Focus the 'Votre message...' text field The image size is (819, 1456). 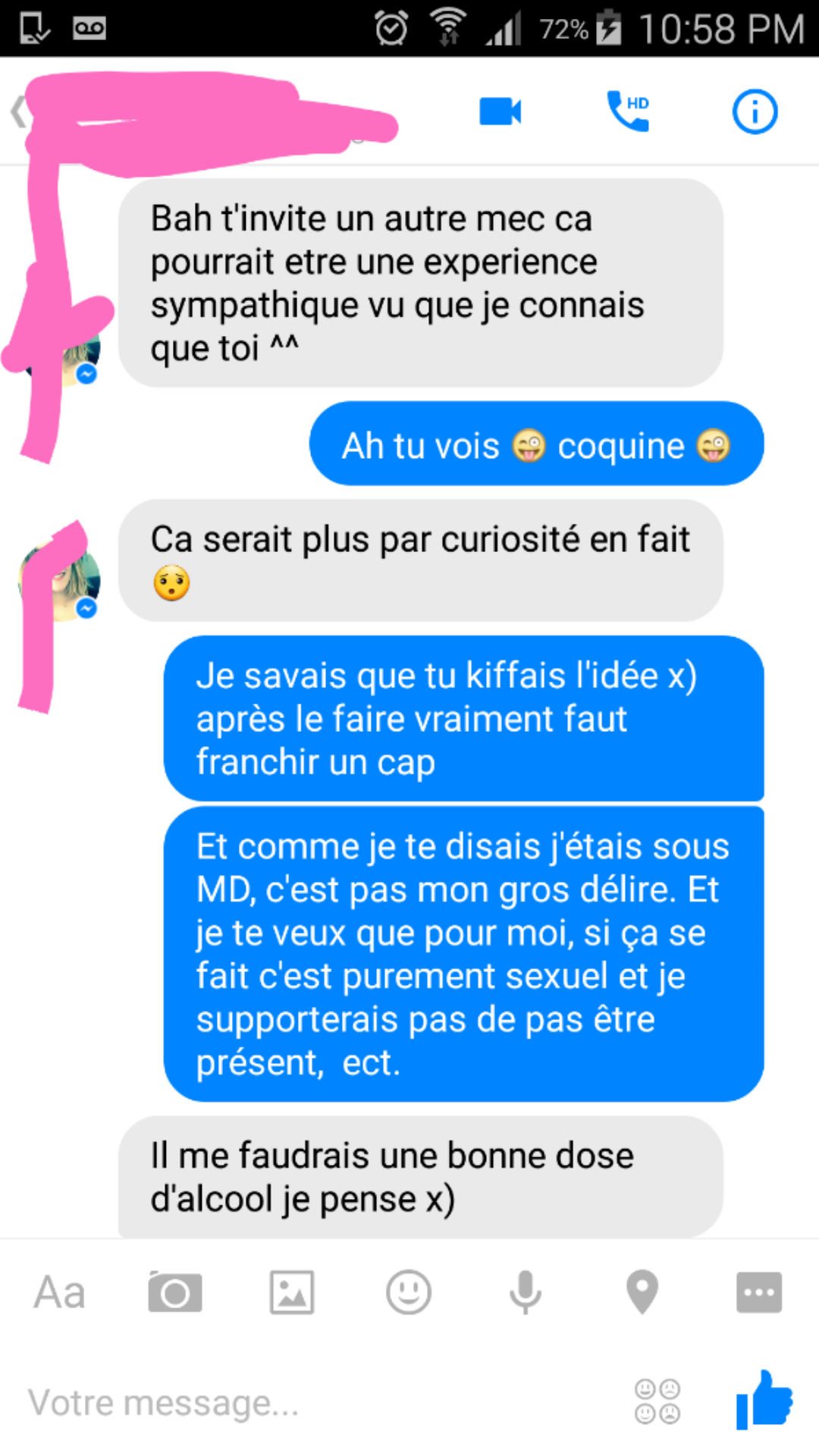pyautogui.click(x=318, y=1403)
